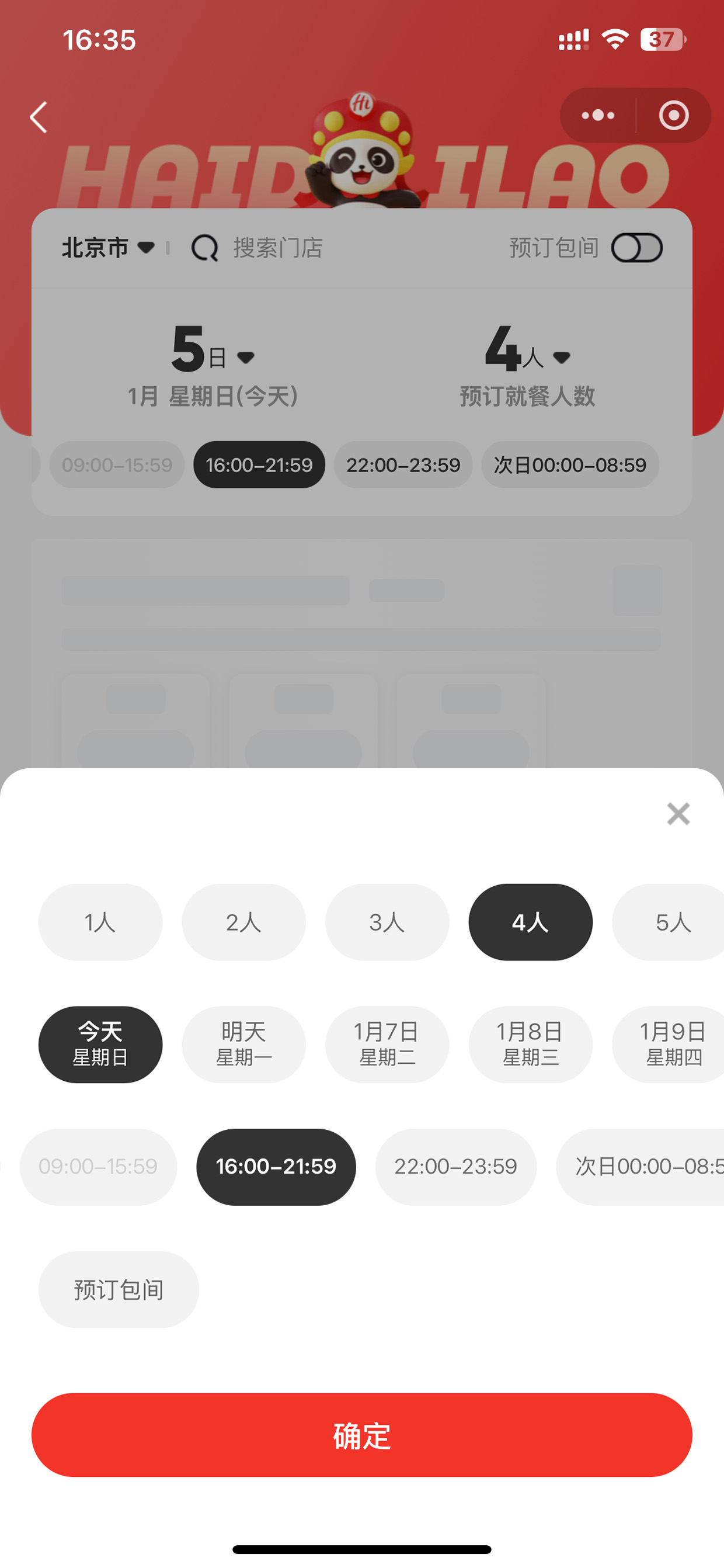Select 次日00:00 slot in the sheet
The width and height of the screenshot is (724, 1568).
pyautogui.click(x=640, y=1167)
